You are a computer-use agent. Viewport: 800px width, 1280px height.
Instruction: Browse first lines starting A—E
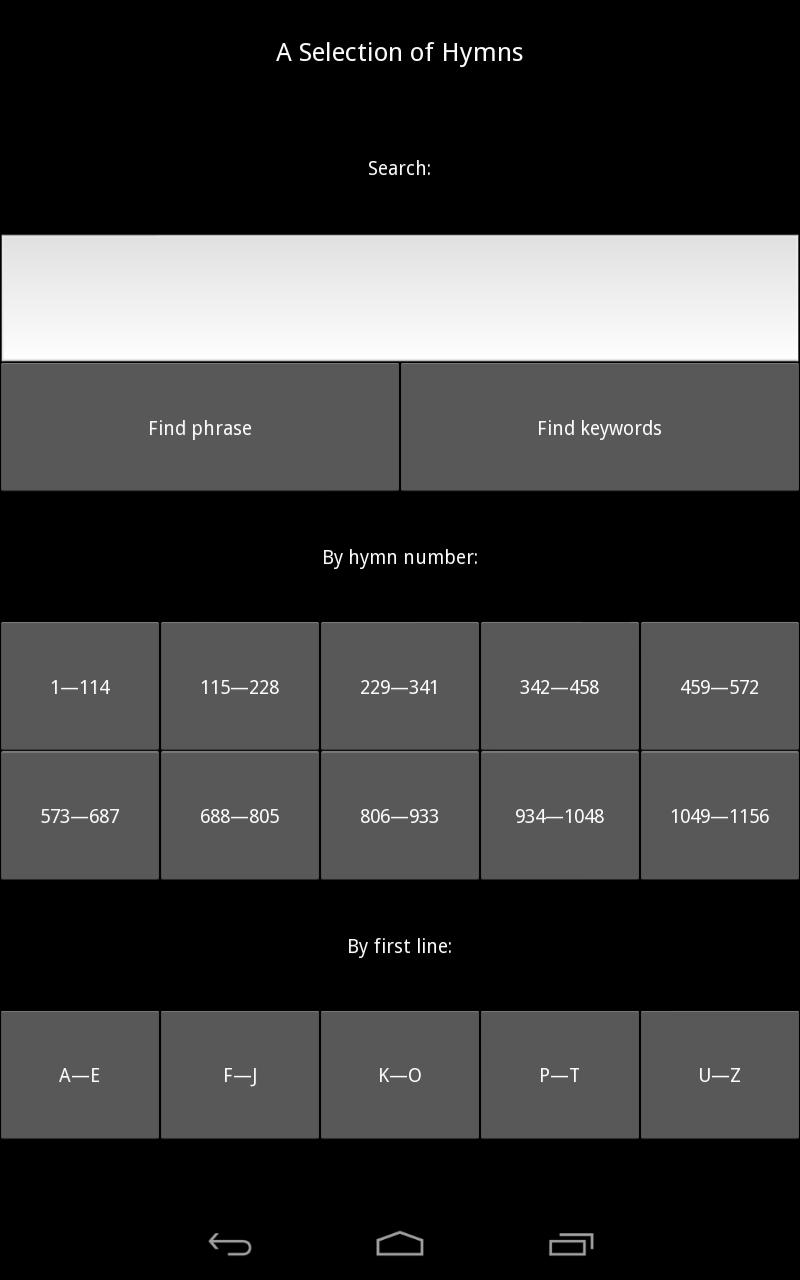[80, 1075]
